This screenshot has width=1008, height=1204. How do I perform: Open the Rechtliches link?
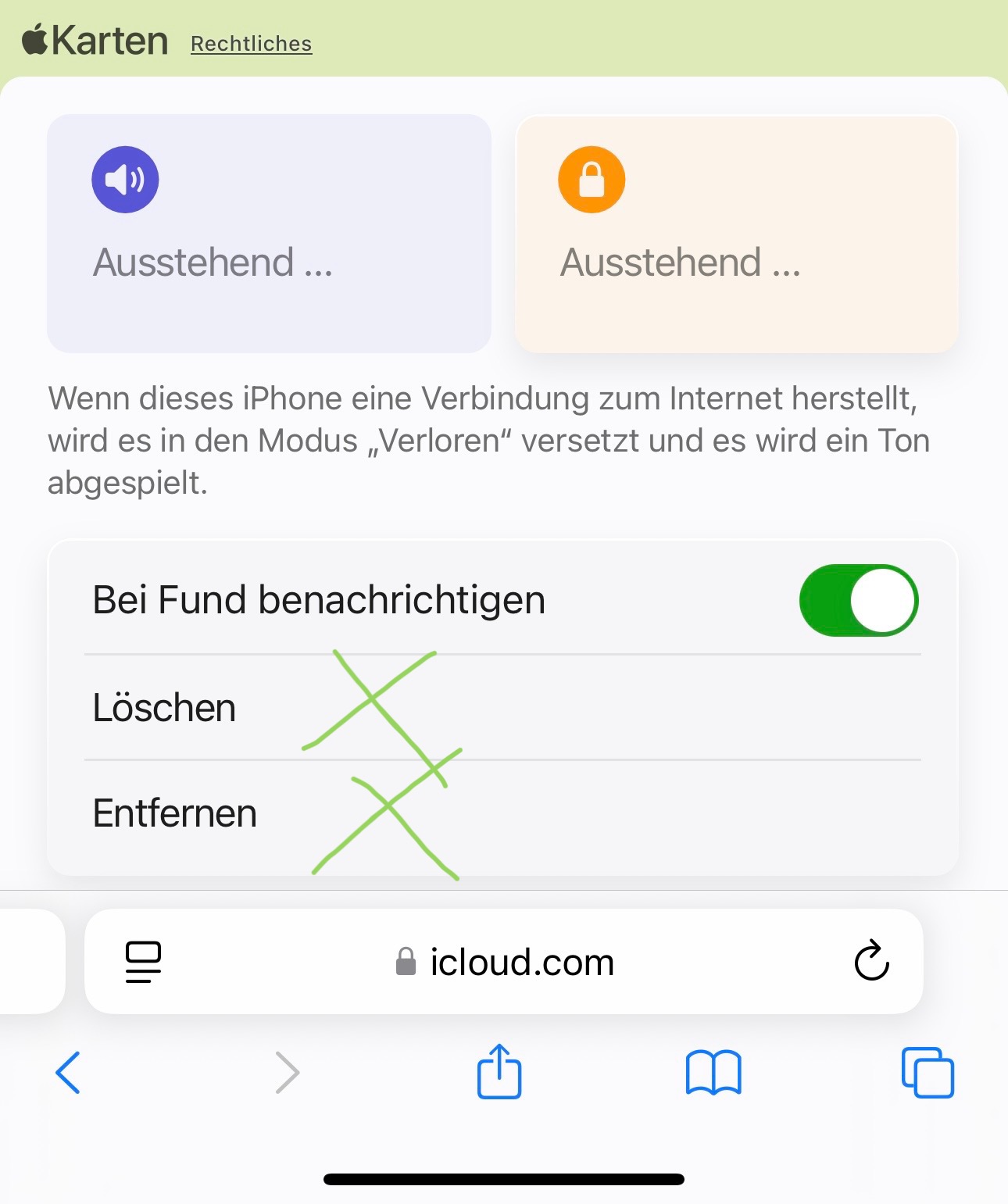click(x=251, y=44)
